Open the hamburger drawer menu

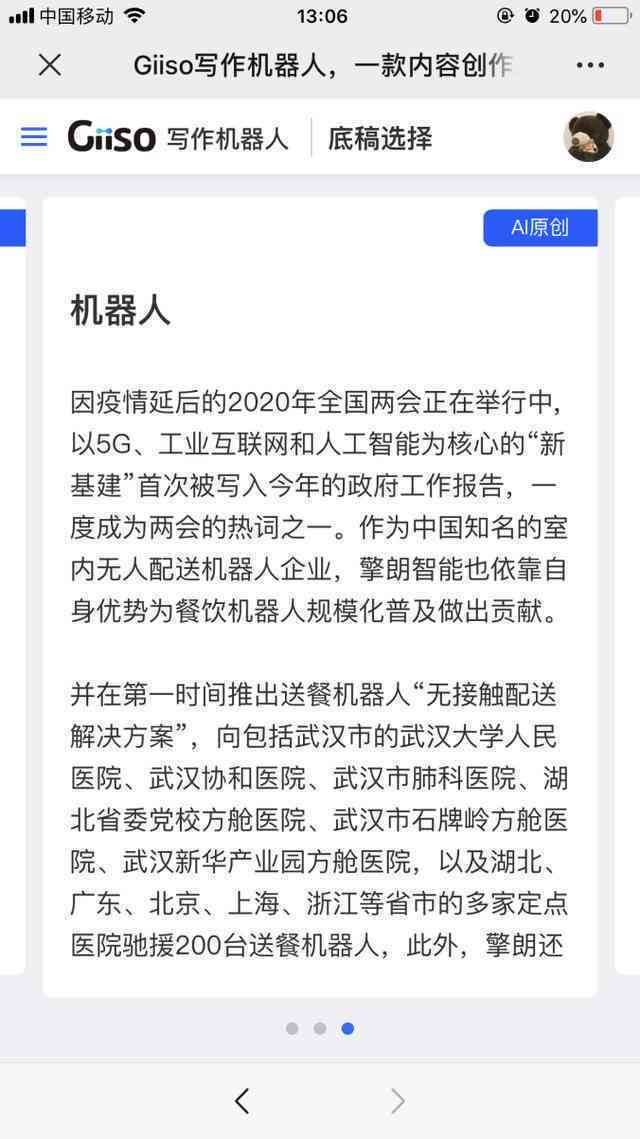tap(34, 137)
